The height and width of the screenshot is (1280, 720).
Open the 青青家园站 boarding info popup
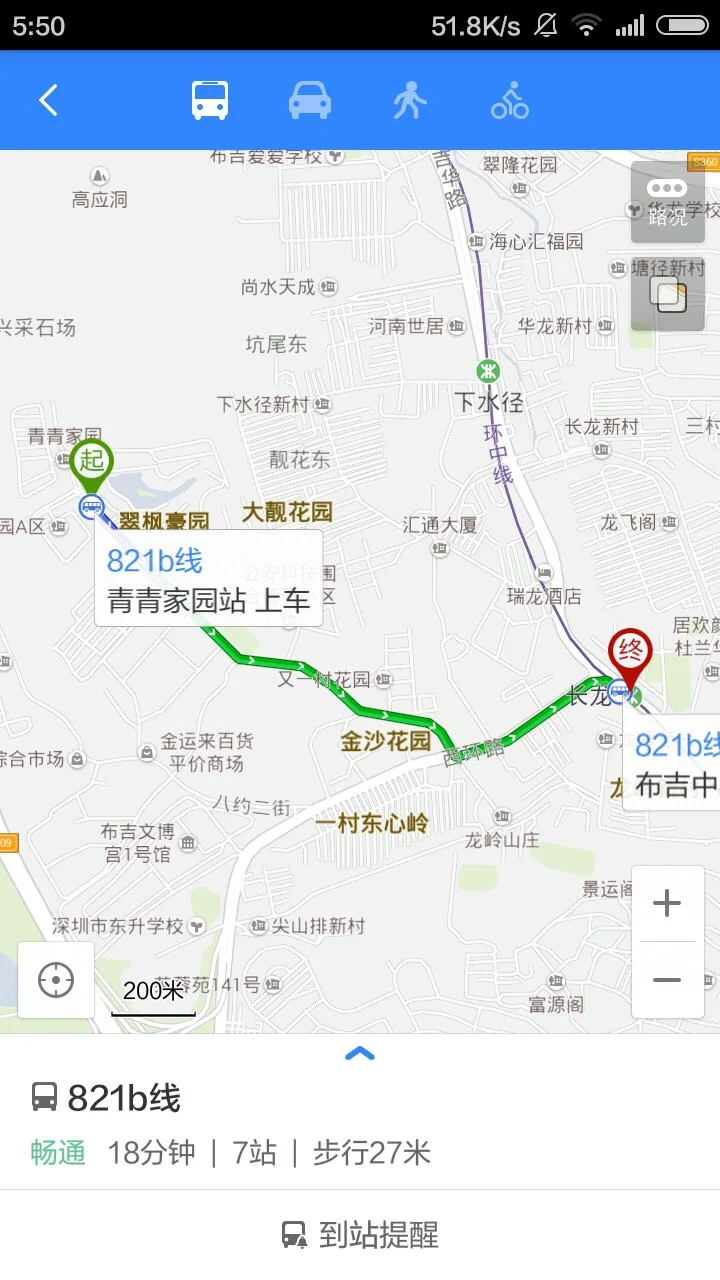[x=210, y=575]
